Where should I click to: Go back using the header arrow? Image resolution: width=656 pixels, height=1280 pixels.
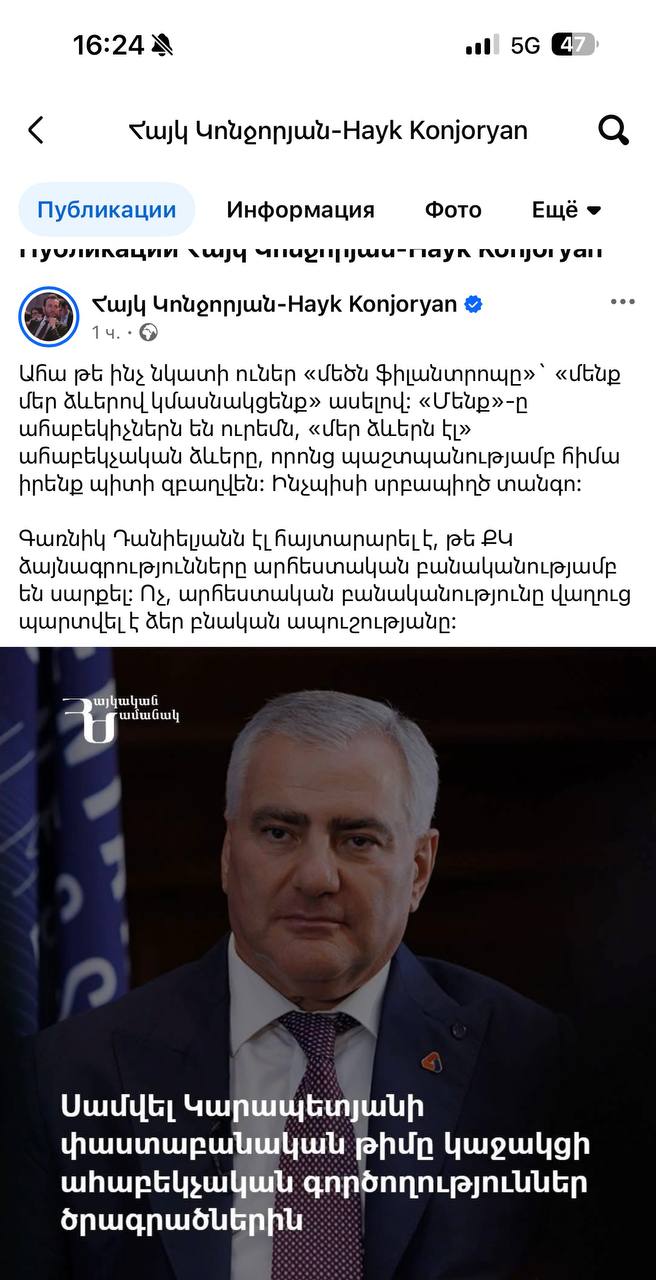click(36, 130)
